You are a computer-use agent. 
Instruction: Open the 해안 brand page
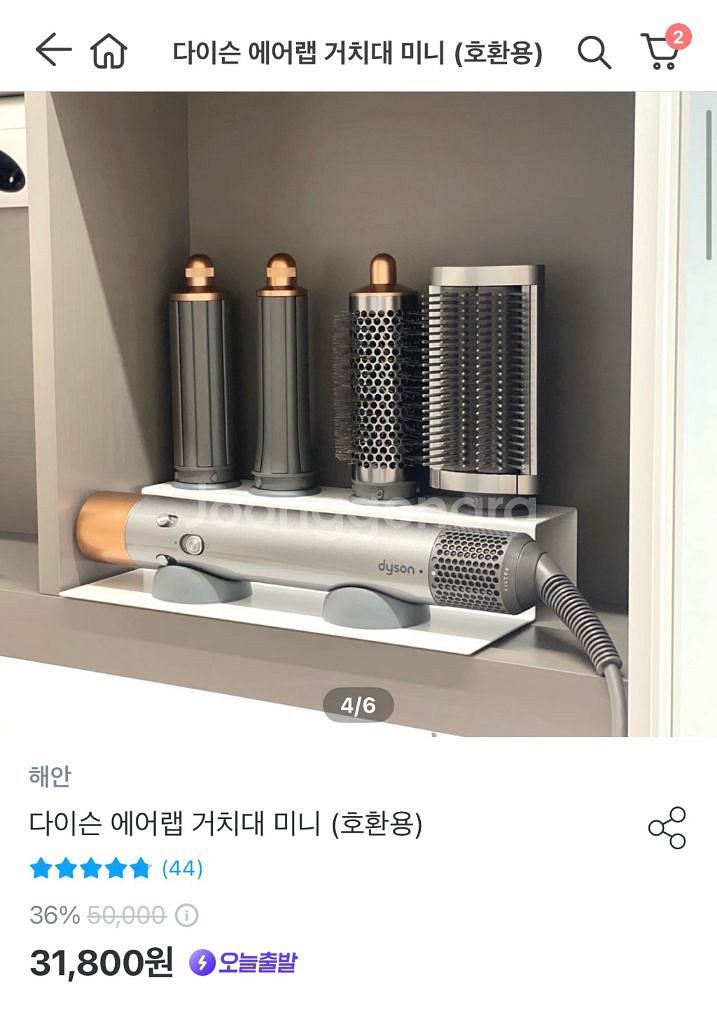[x=50, y=777]
